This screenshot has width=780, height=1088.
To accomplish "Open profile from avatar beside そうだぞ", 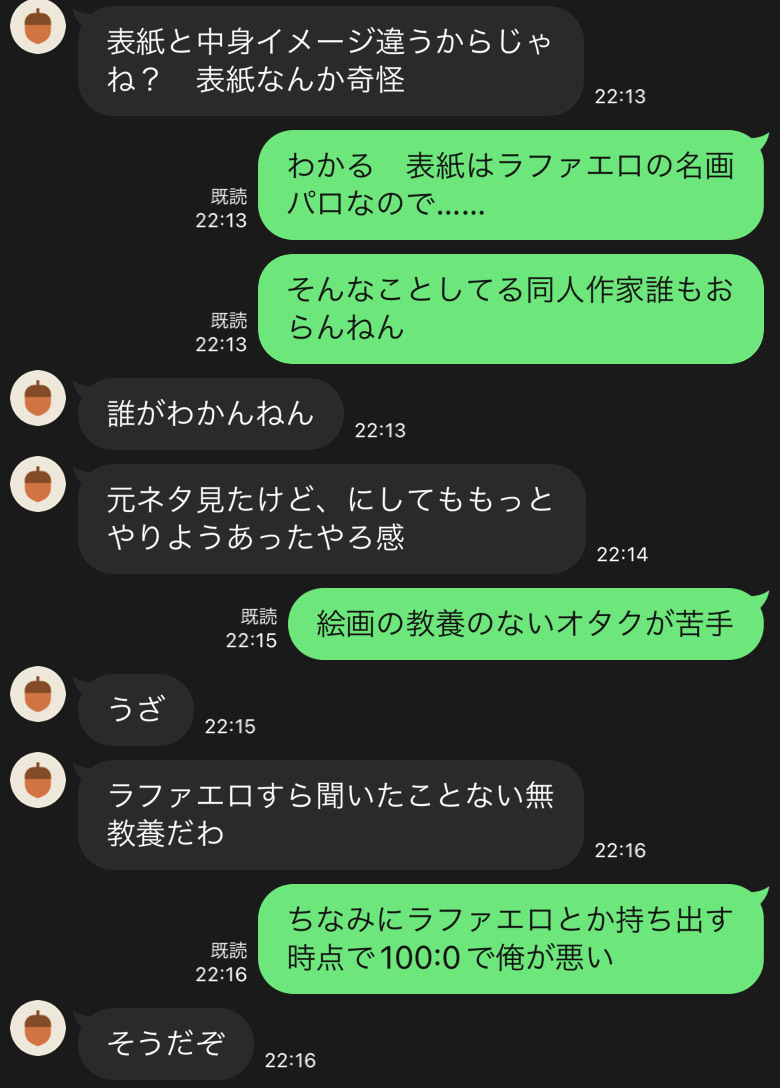I will 38,1030.
